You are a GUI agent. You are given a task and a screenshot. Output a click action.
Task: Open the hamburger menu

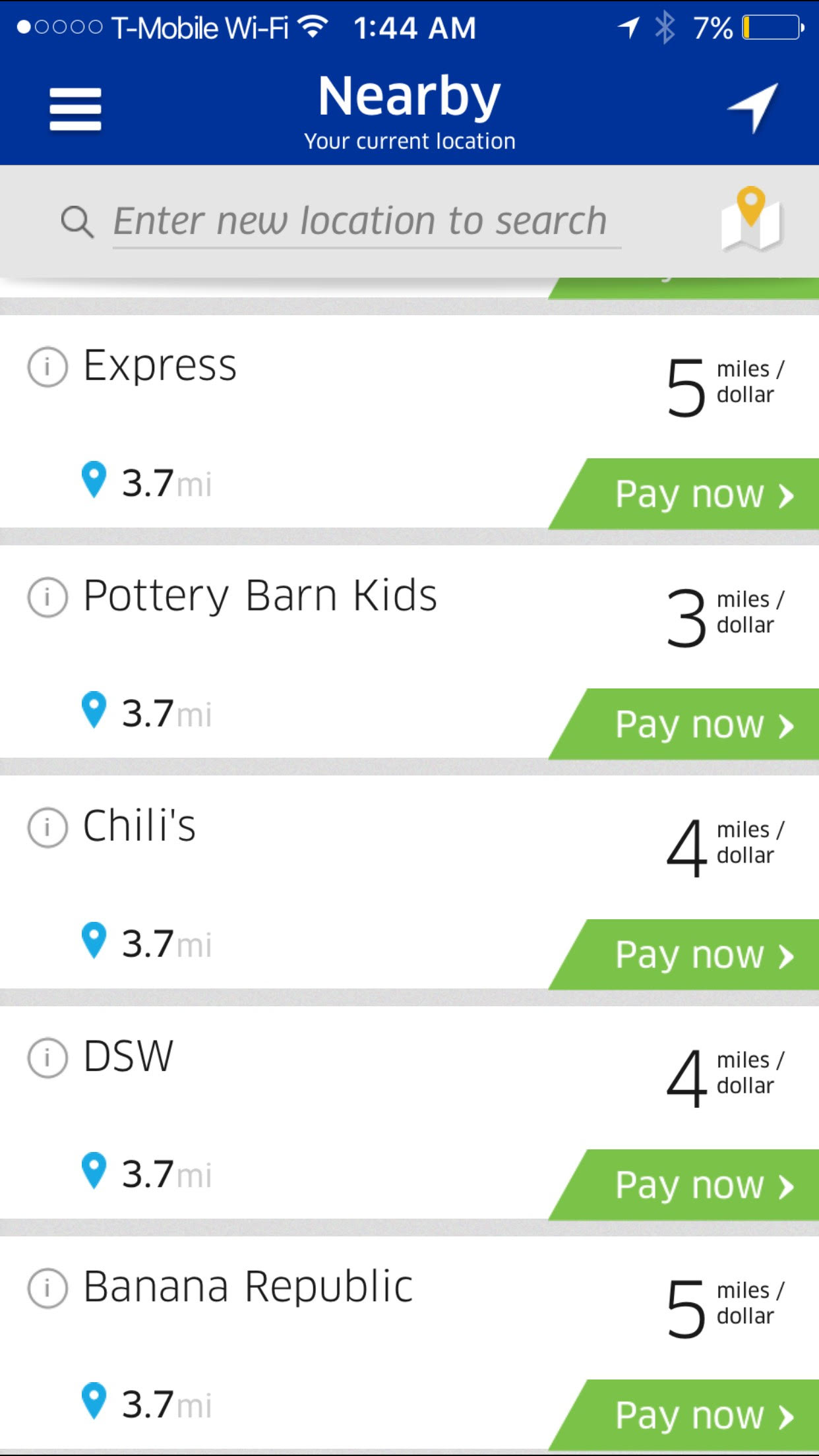(75, 109)
